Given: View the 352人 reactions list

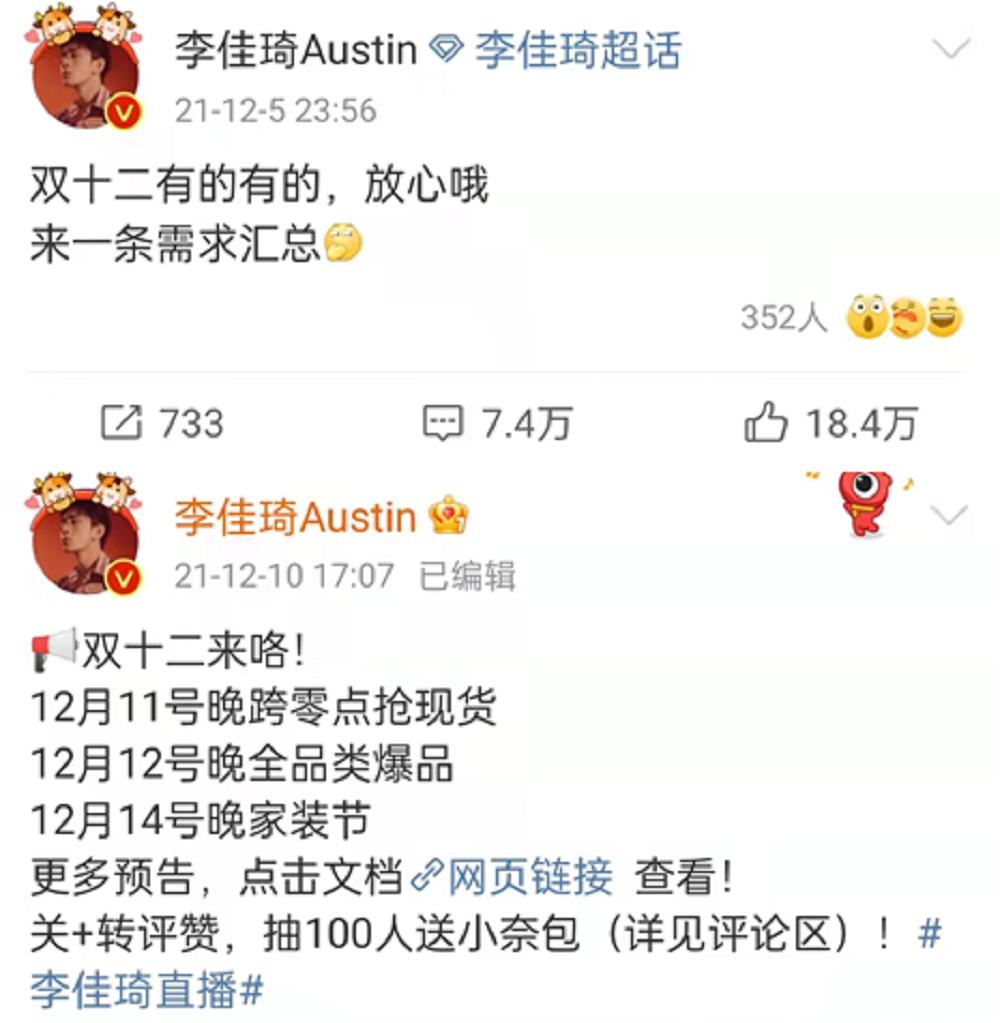Looking at the screenshot, I should click(850, 318).
